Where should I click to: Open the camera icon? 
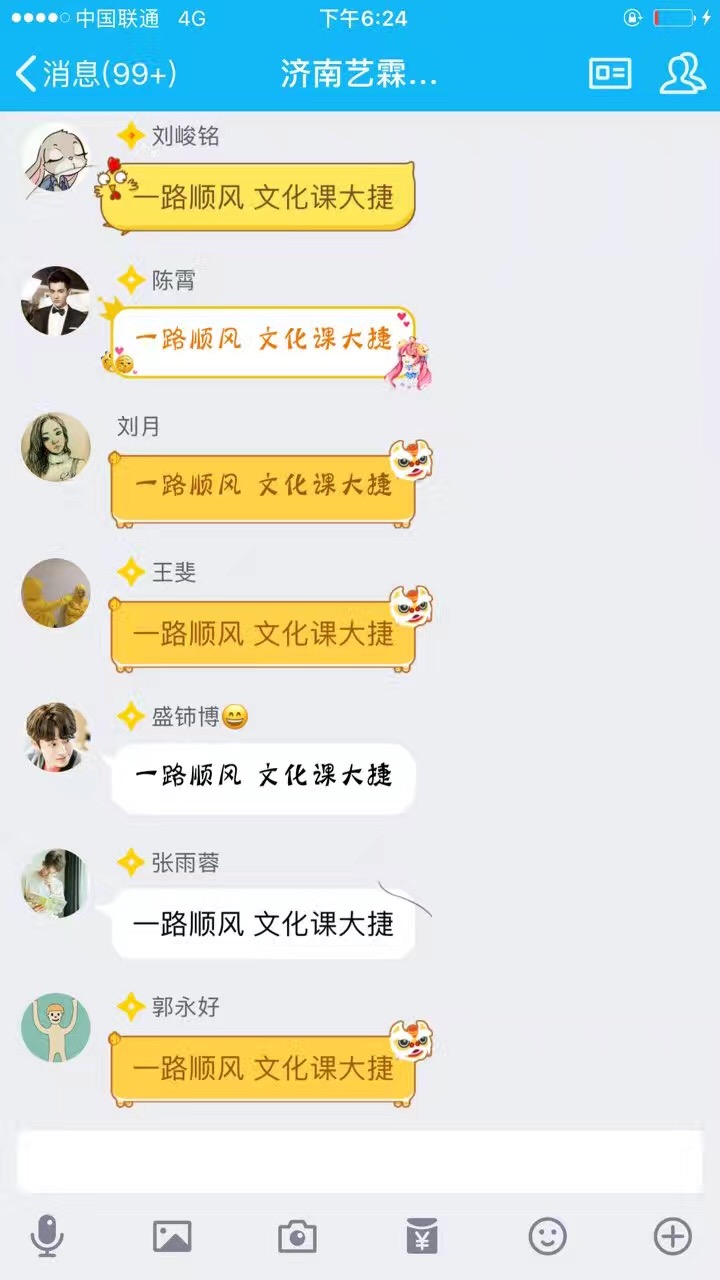coord(297,1237)
